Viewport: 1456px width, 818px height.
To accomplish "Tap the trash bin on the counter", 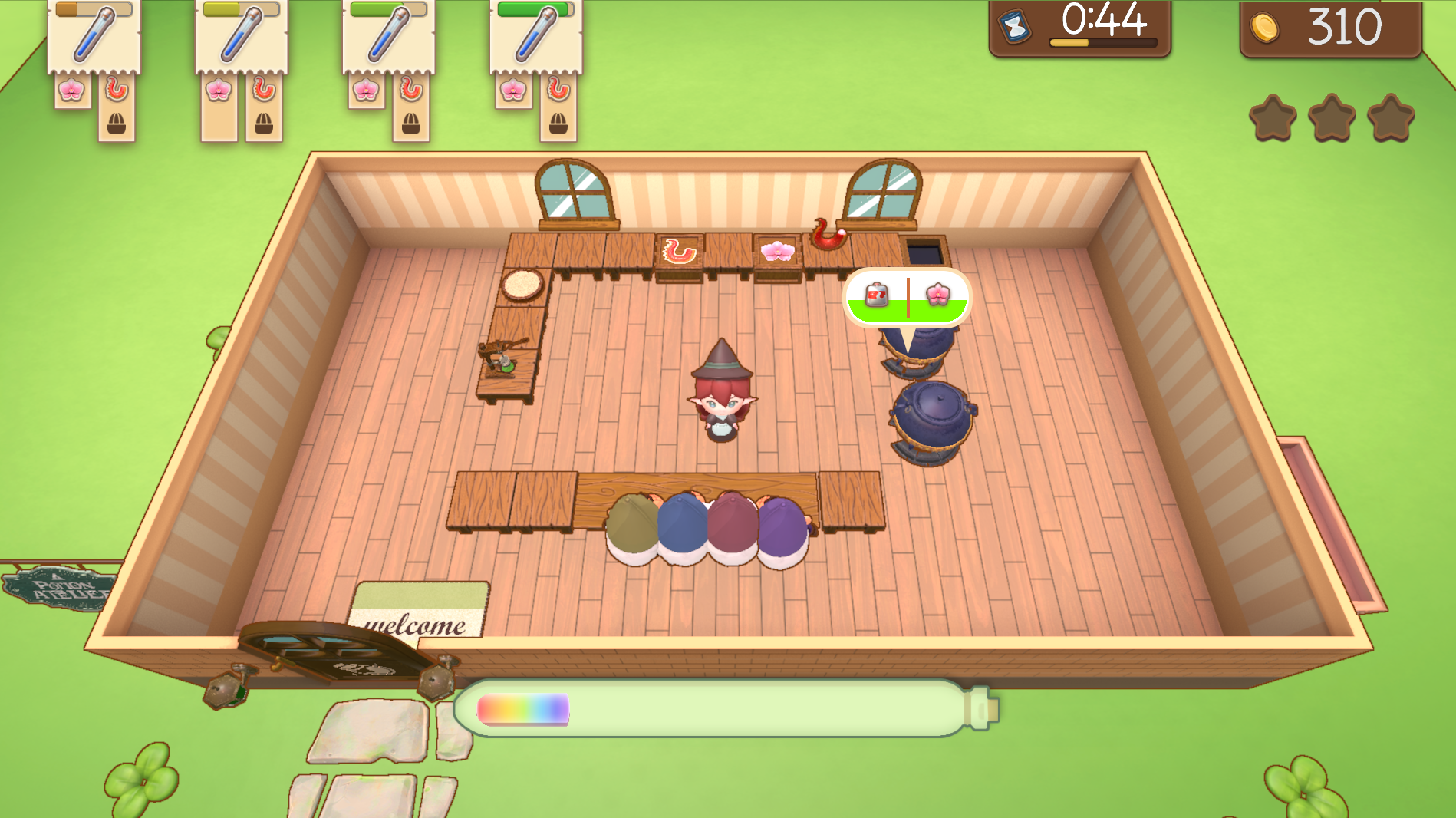I will pos(924,252).
